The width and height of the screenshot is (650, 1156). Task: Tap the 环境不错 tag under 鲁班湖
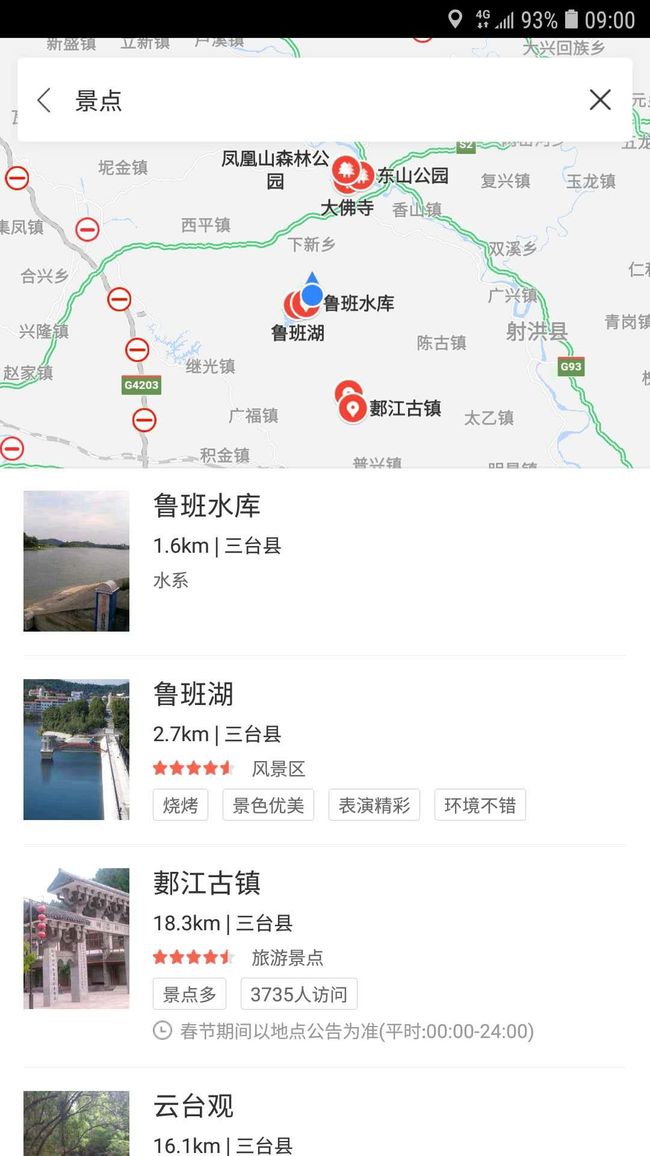point(480,805)
